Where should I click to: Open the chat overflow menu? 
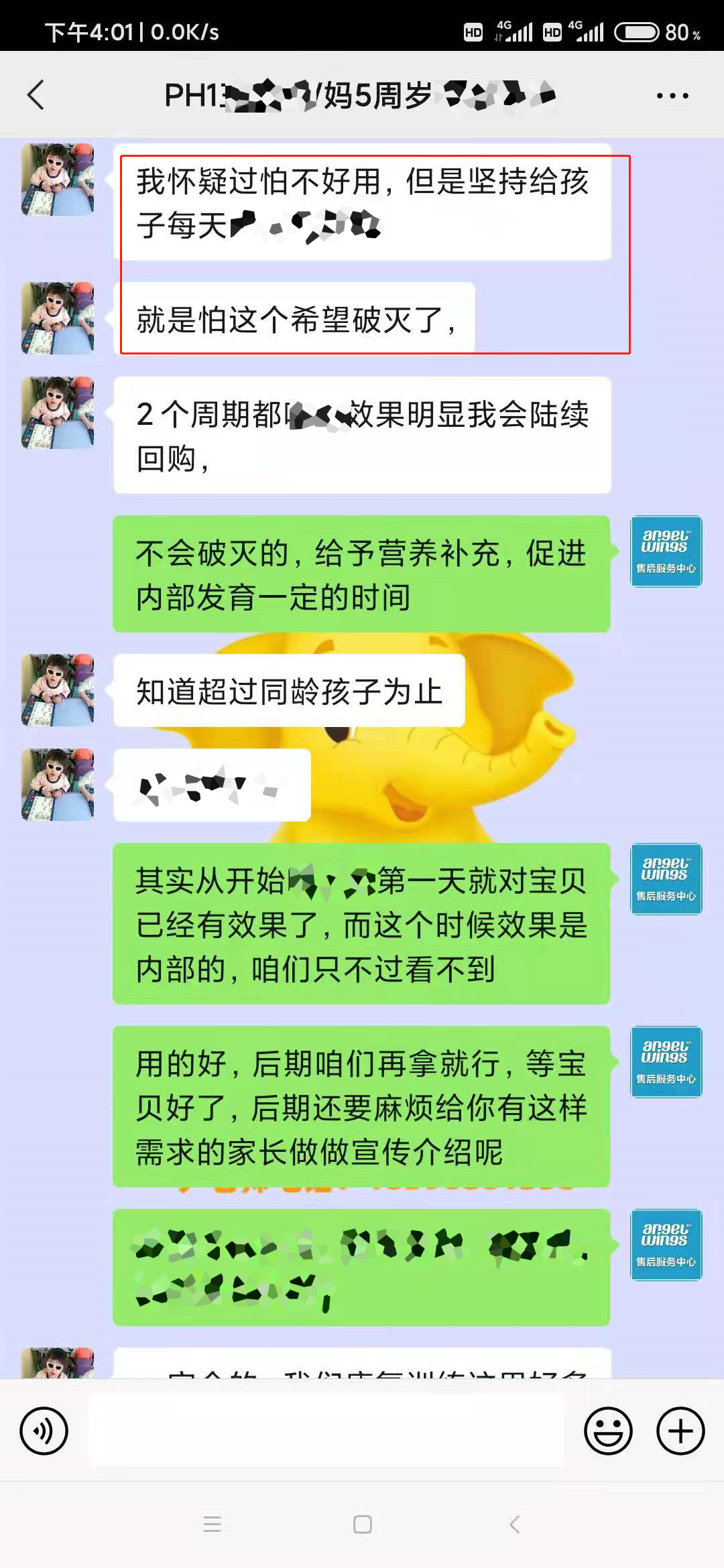(x=672, y=96)
